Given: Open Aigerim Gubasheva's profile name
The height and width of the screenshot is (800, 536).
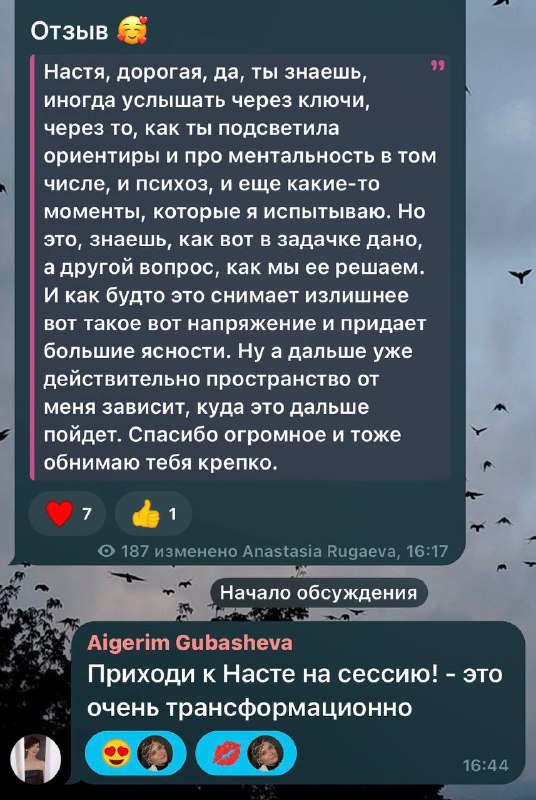Looking at the screenshot, I should pos(190,642).
